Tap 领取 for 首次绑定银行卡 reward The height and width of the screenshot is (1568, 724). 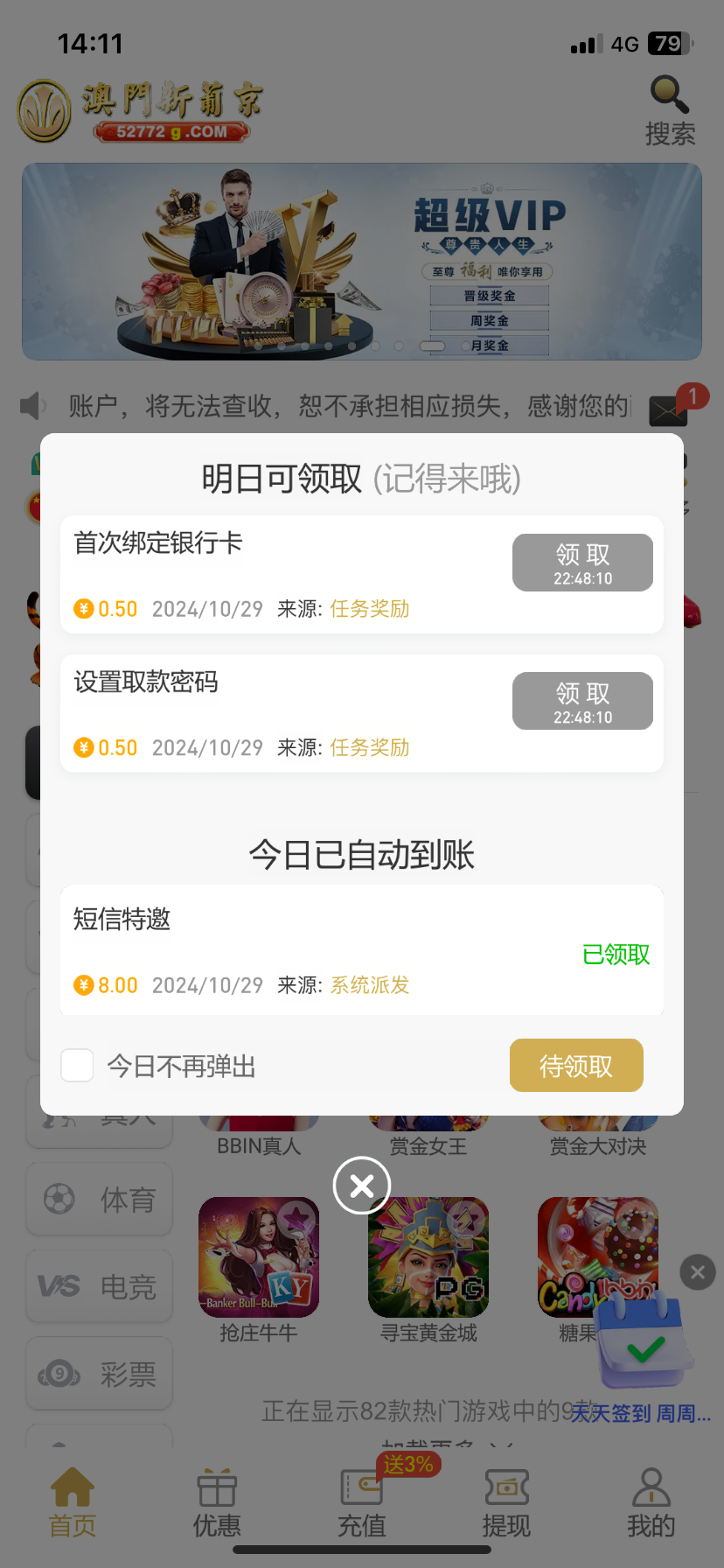[x=582, y=563]
